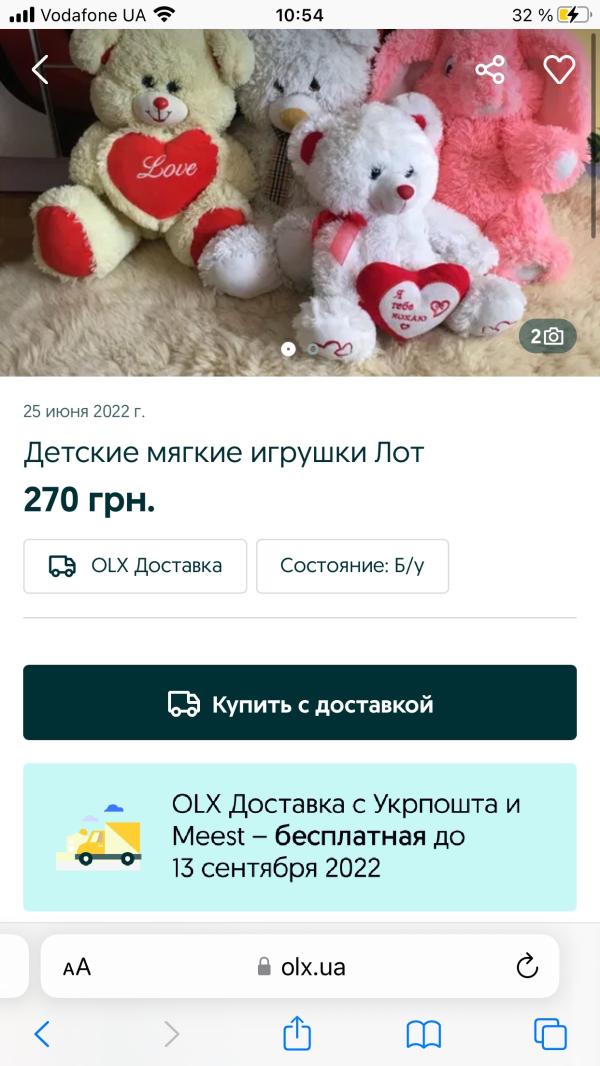This screenshot has width=600, height=1066.
Task: Add the listing to favorites
Action: point(559,70)
